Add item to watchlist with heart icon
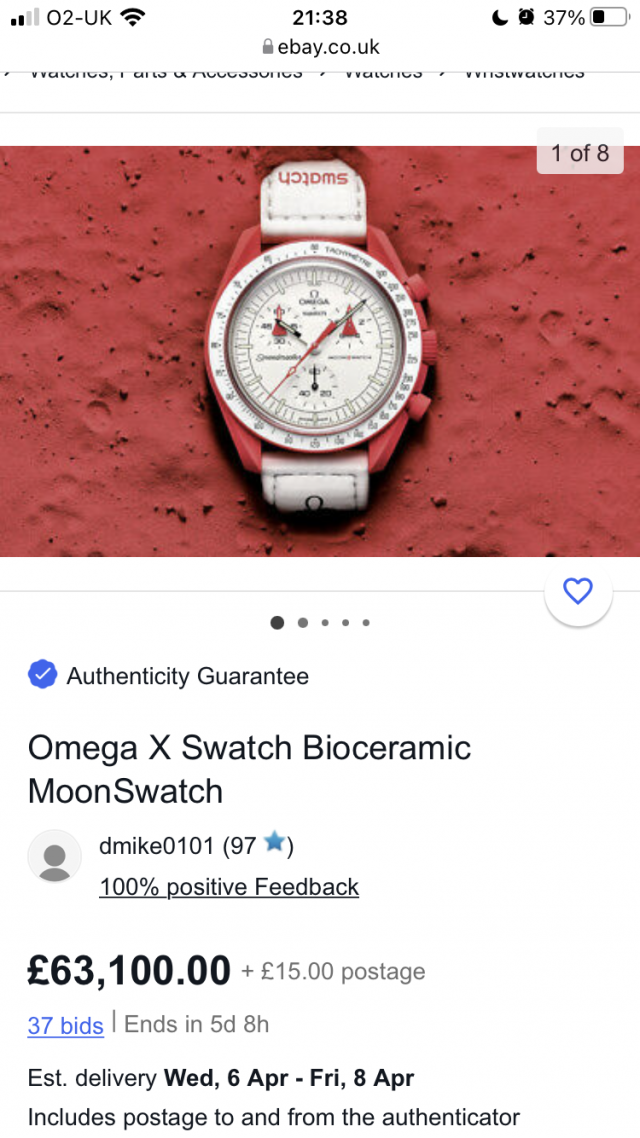The image size is (640, 1138). [x=578, y=591]
